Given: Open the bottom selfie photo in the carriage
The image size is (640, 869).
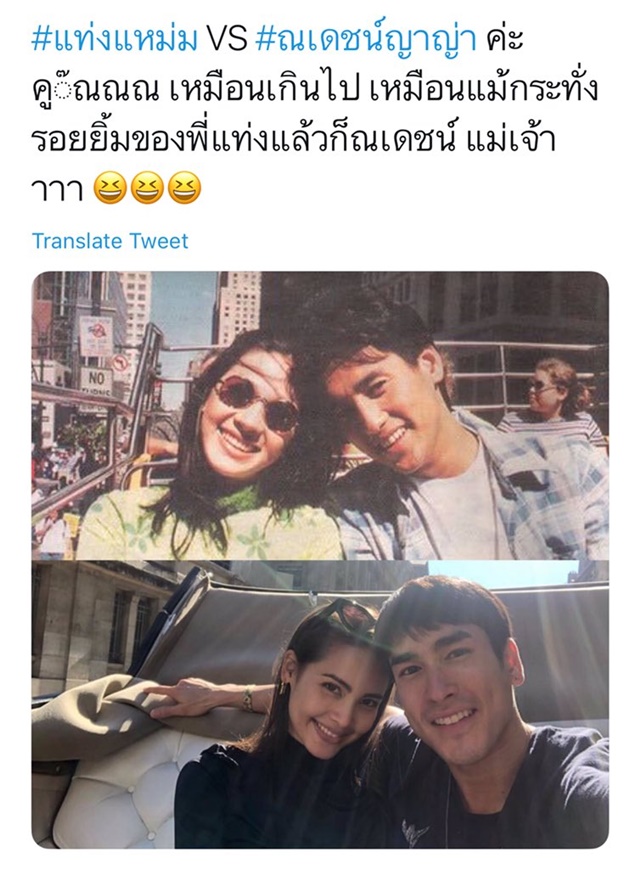Looking at the screenshot, I should (320, 705).
